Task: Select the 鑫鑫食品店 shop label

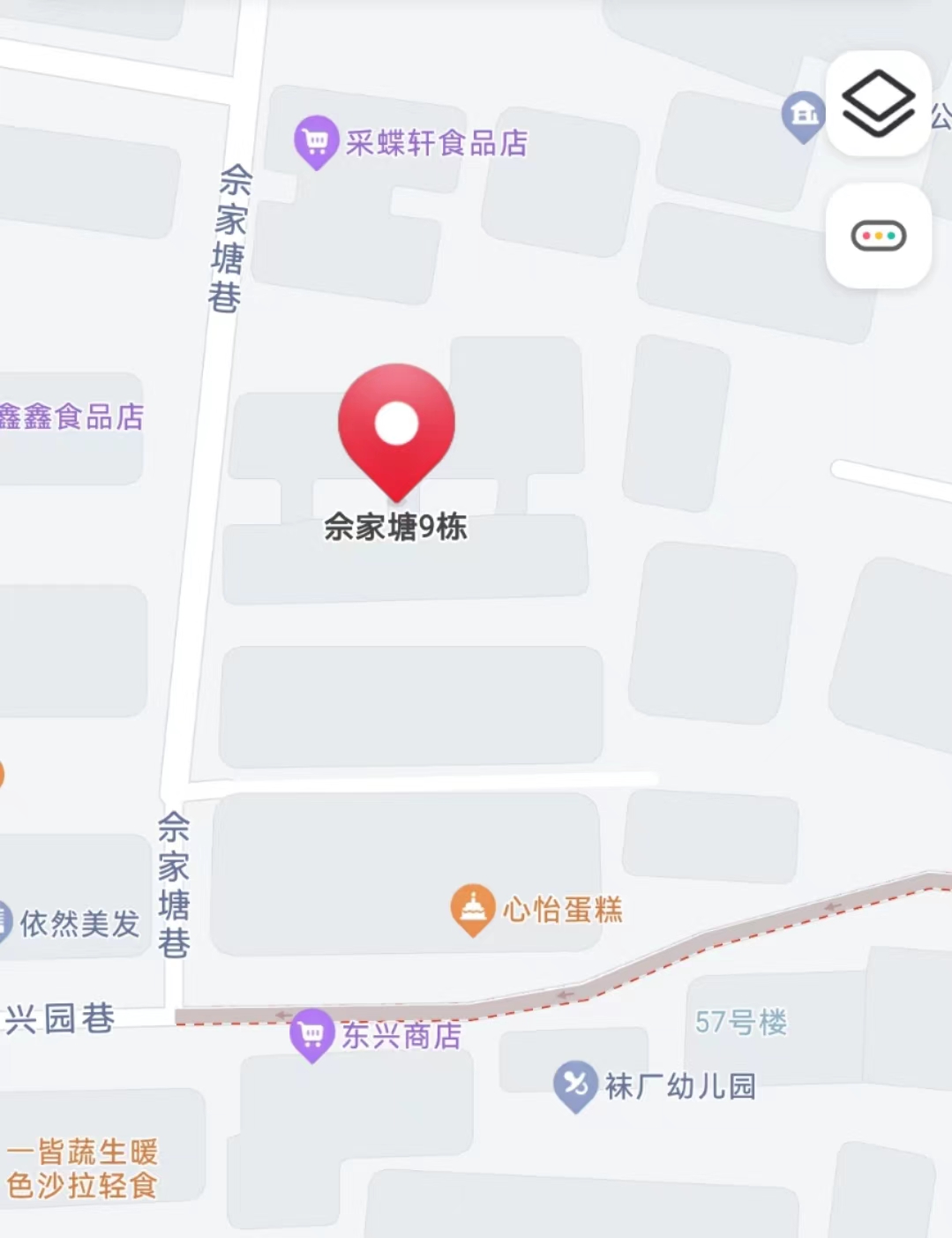Action: (x=71, y=416)
